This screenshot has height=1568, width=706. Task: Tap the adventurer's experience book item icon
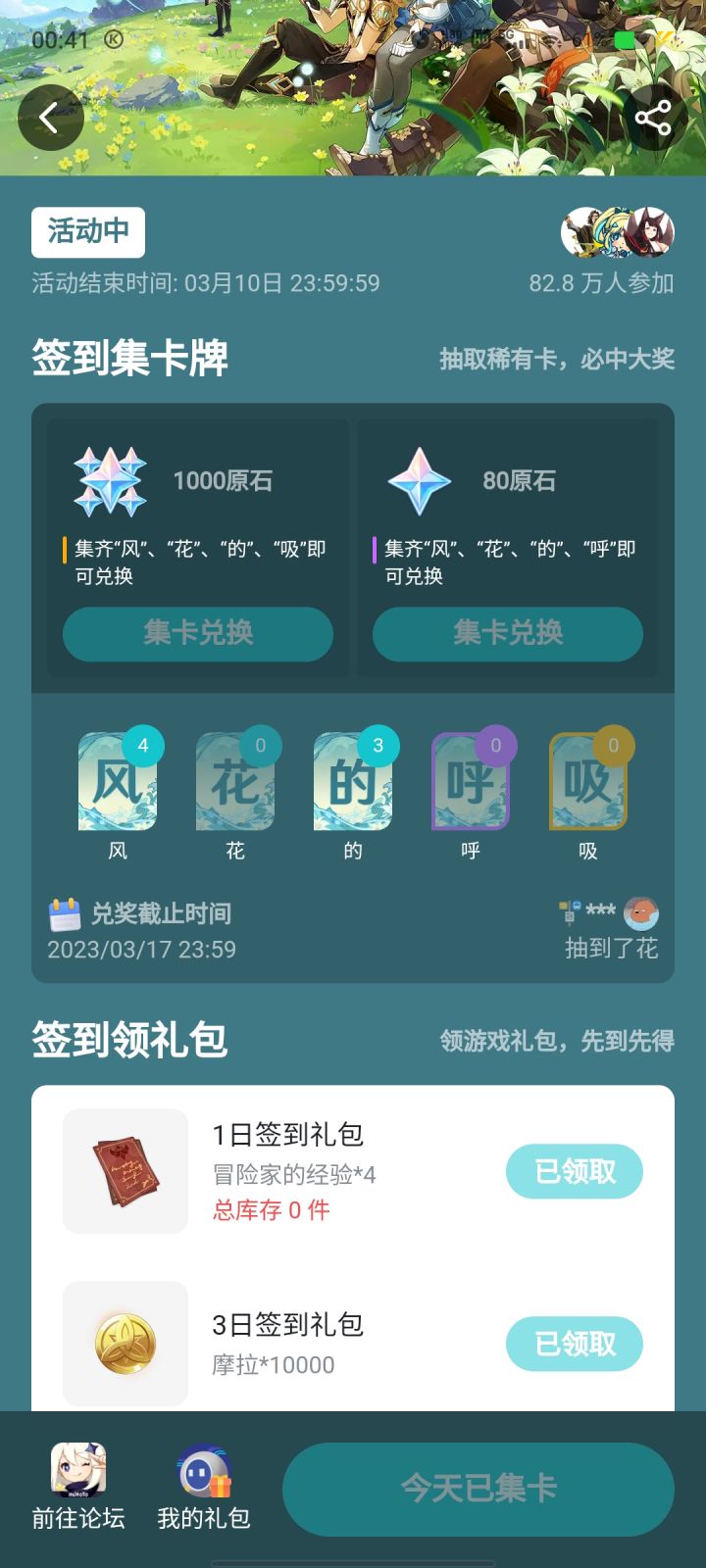tap(126, 1170)
